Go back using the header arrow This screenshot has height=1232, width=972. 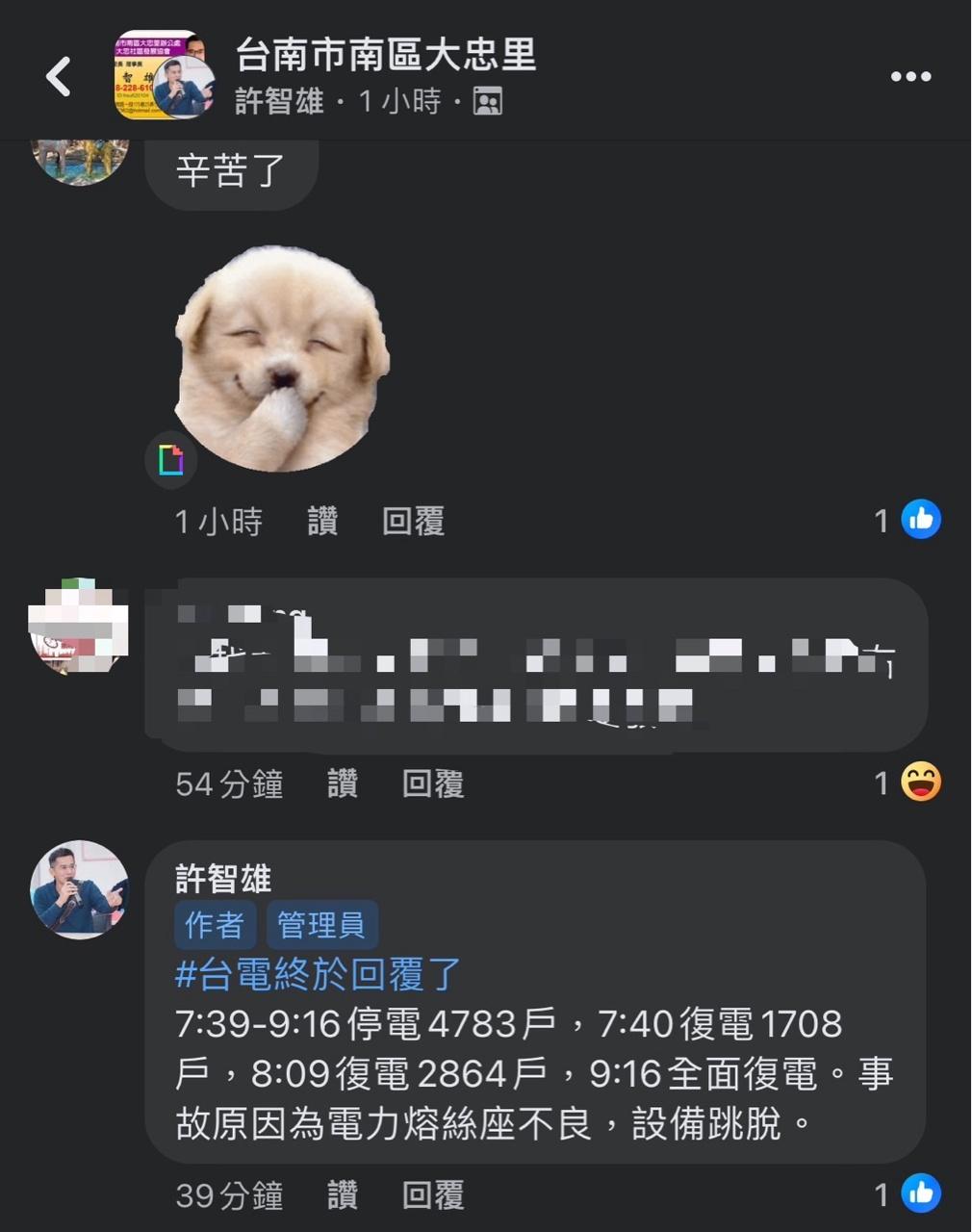point(59,76)
